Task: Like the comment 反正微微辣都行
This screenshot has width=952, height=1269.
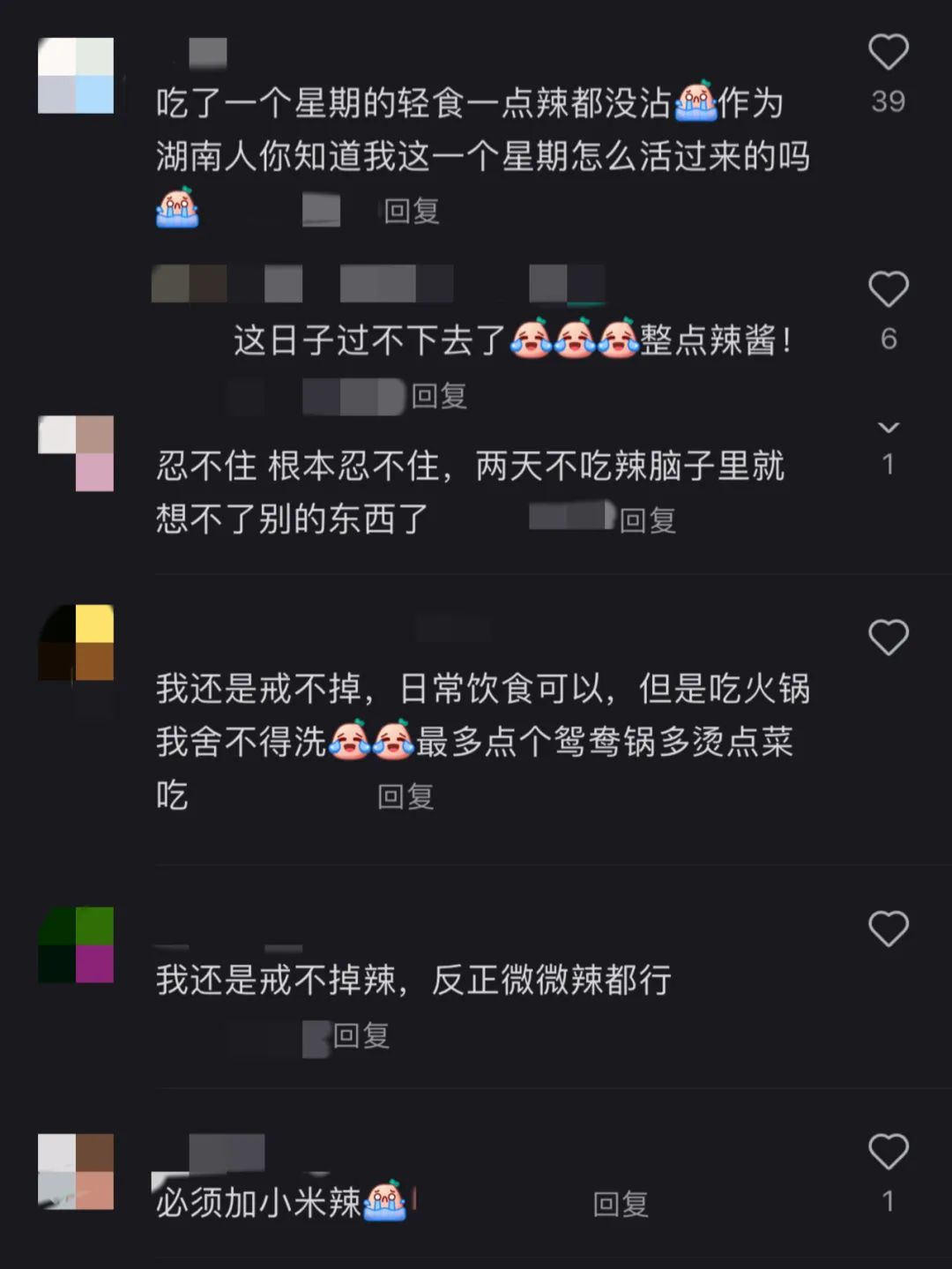Action: [x=888, y=929]
